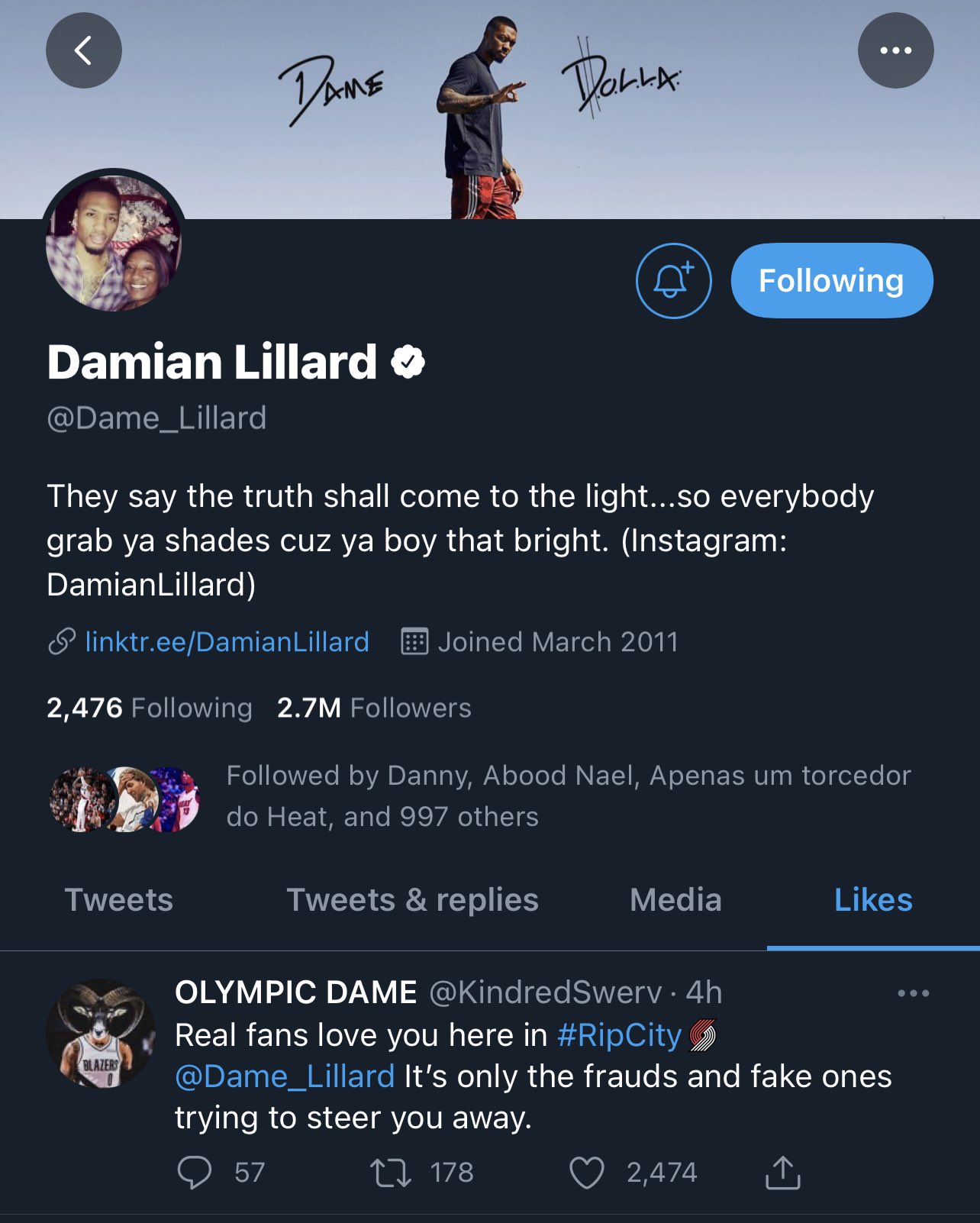Switch to the Media tab
The width and height of the screenshot is (980, 1223).
[x=675, y=900]
